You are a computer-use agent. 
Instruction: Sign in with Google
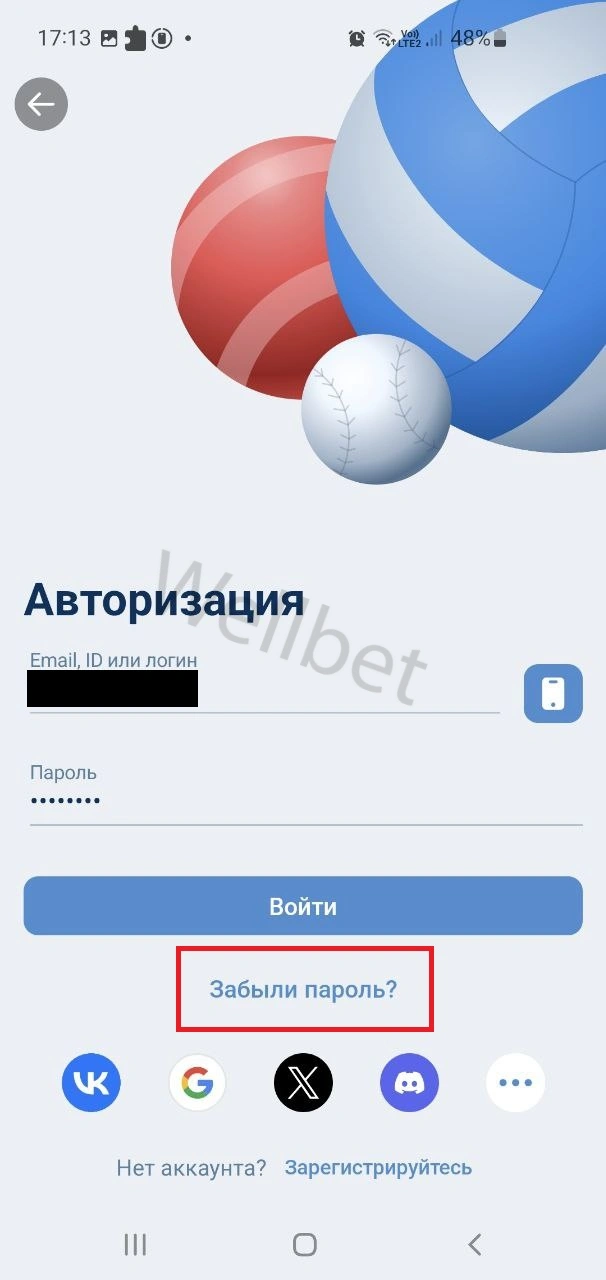197,1082
